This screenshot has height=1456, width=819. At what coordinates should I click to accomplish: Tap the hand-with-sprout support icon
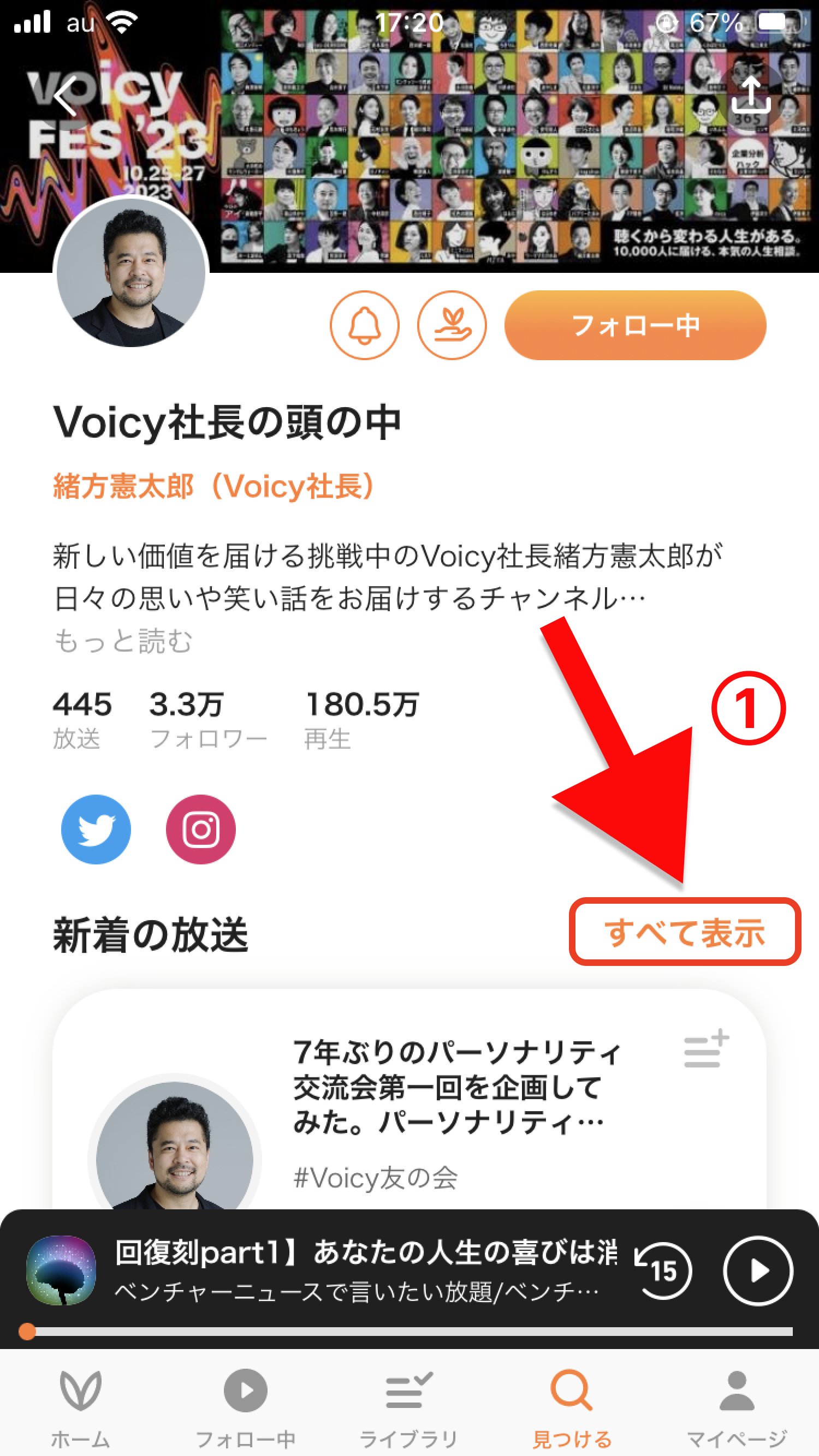click(452, 325)
